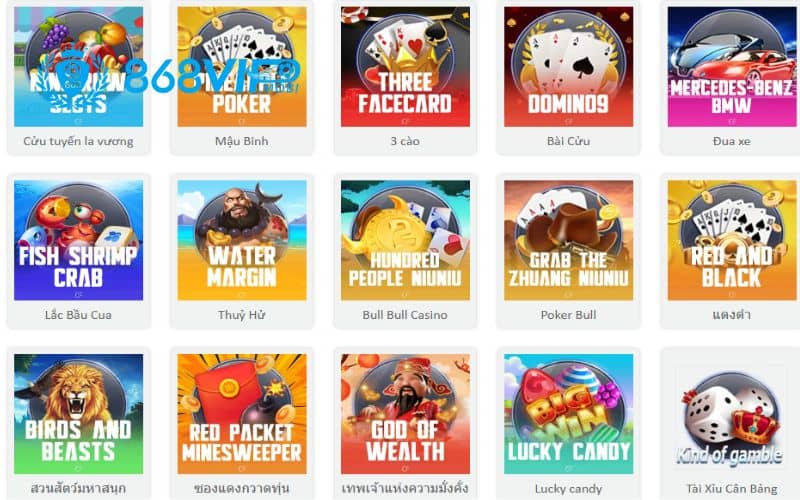Select the Grab The Zhuang Niuniu Poker Bull
Screen dimensions: 800x500
tap(568, 240)
